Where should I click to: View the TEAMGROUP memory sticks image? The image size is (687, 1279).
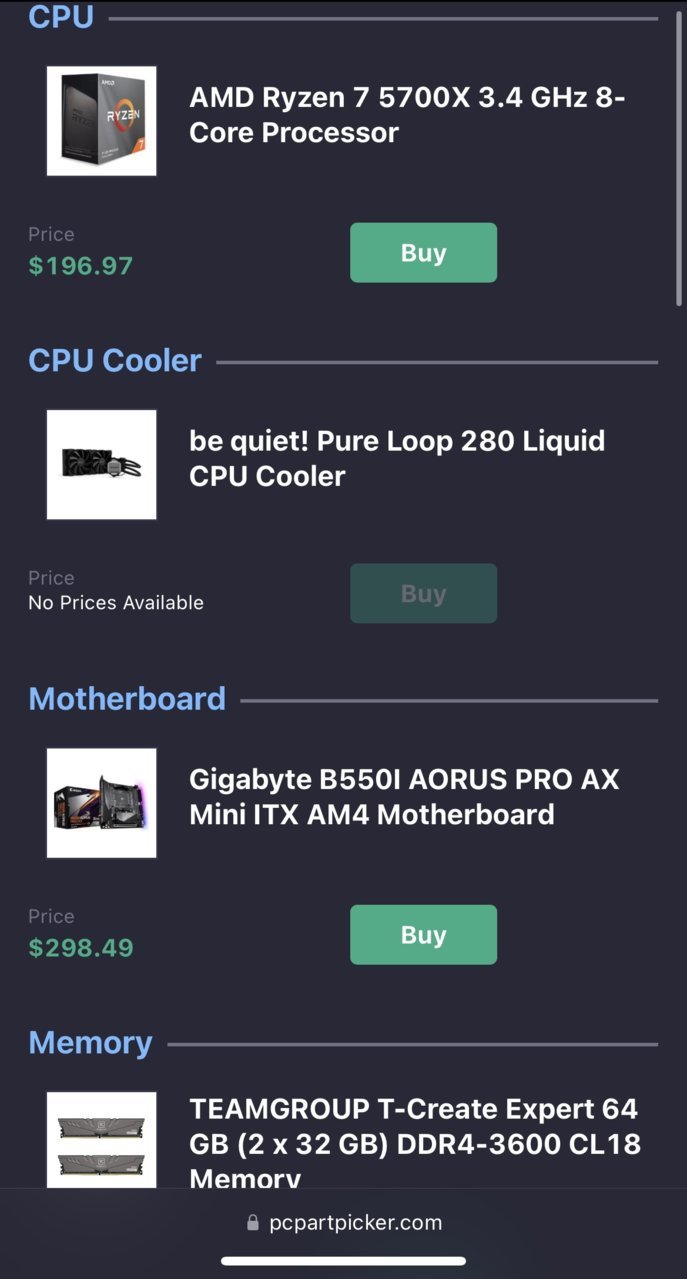[x=102, y=1140]
